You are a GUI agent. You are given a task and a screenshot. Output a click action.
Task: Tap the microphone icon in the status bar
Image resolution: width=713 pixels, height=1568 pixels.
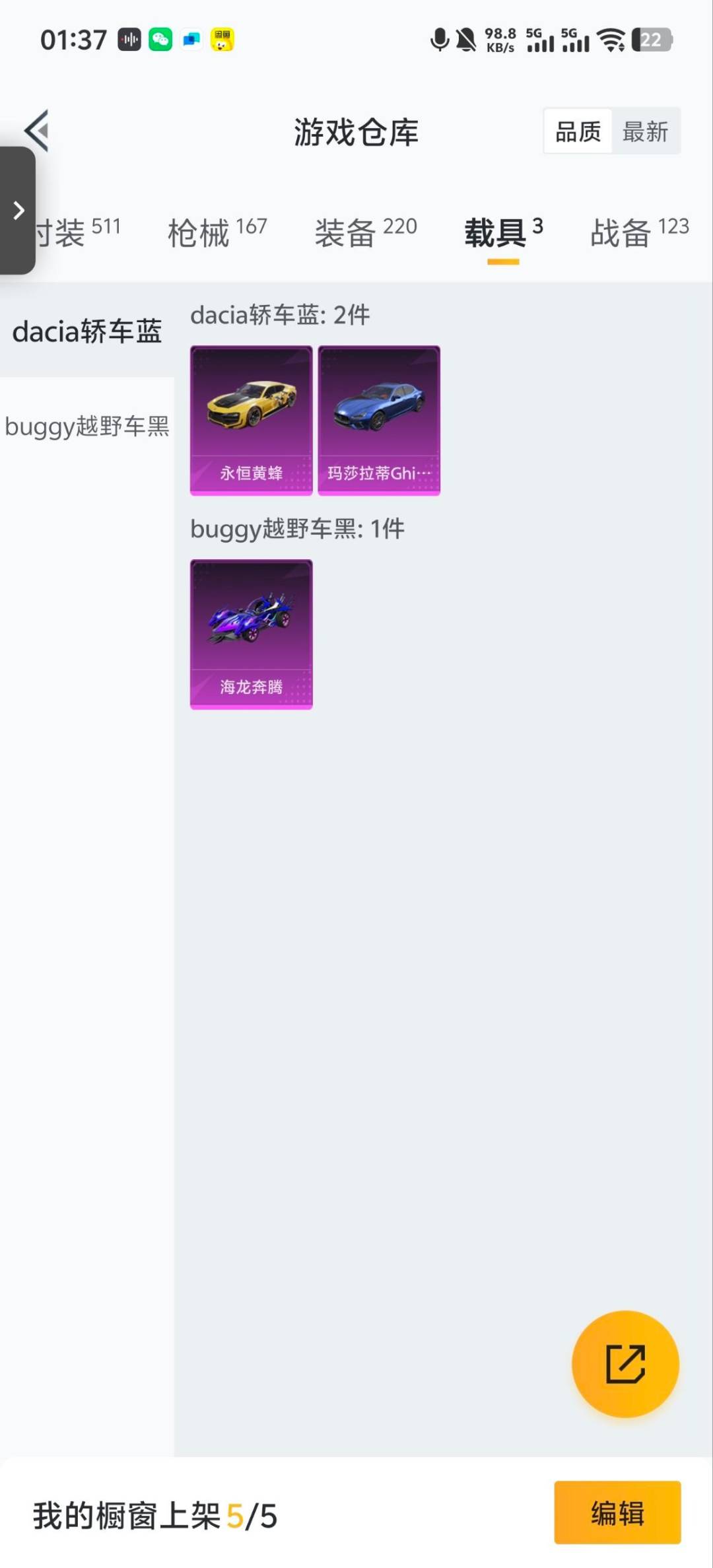click(x=438, y=40)
